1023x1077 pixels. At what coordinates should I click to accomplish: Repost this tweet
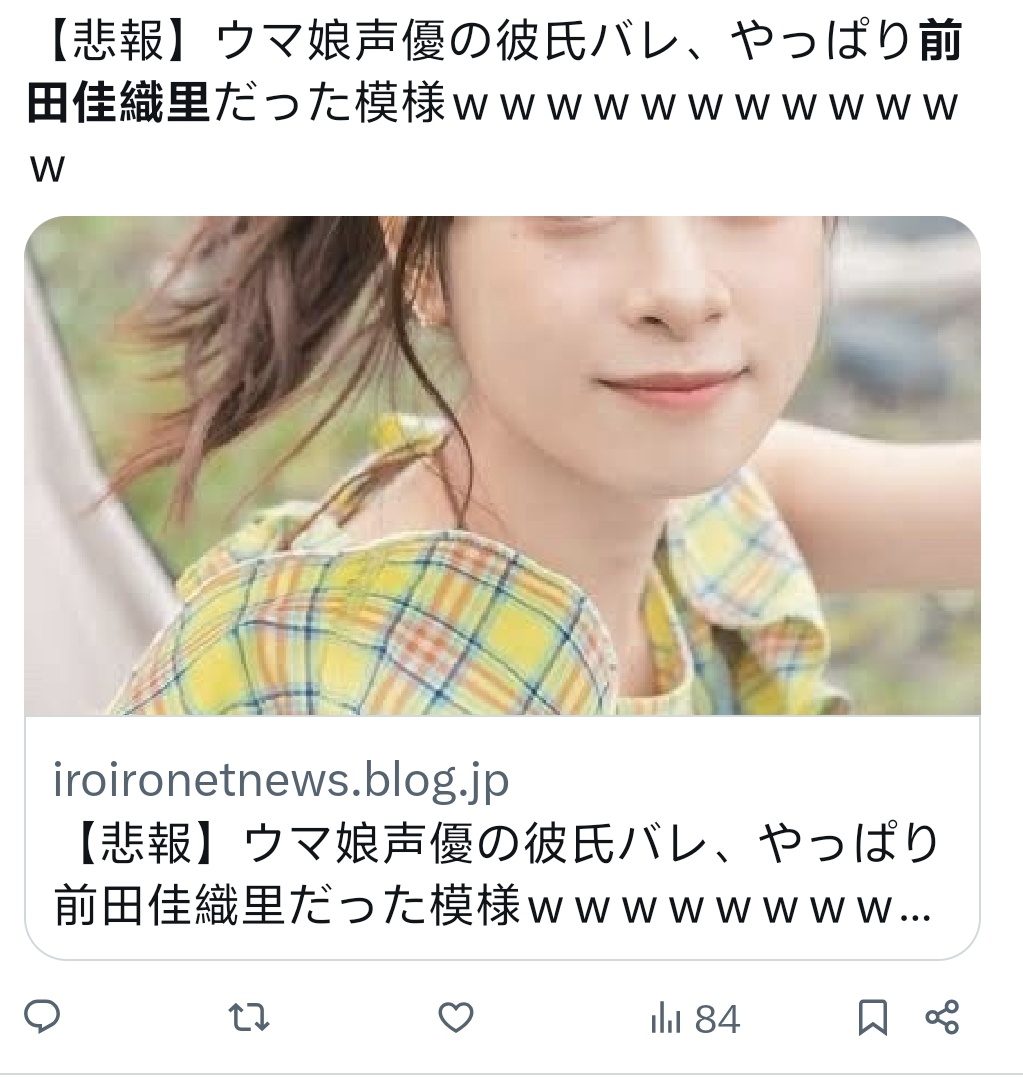[248, 1018]
